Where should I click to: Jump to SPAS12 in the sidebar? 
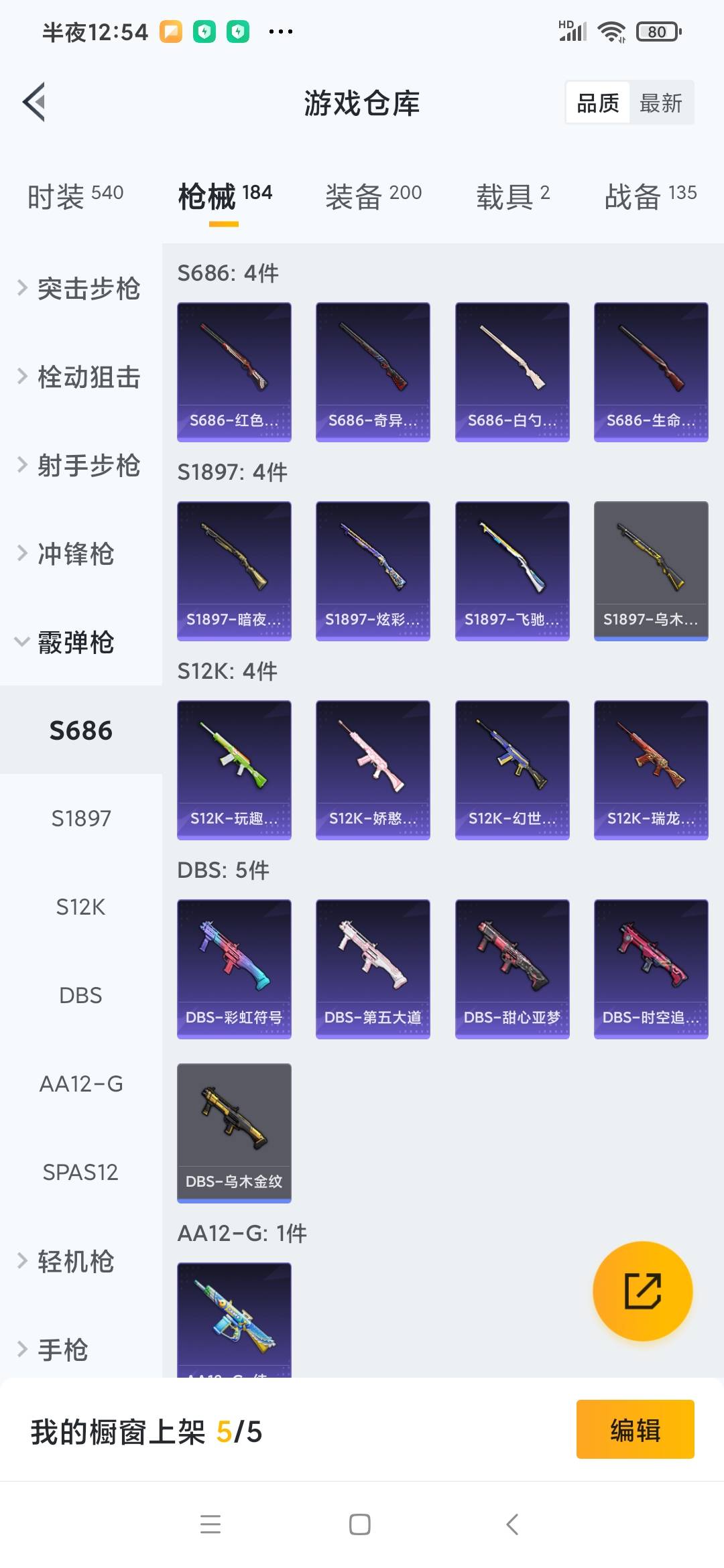coord(80,1172)
